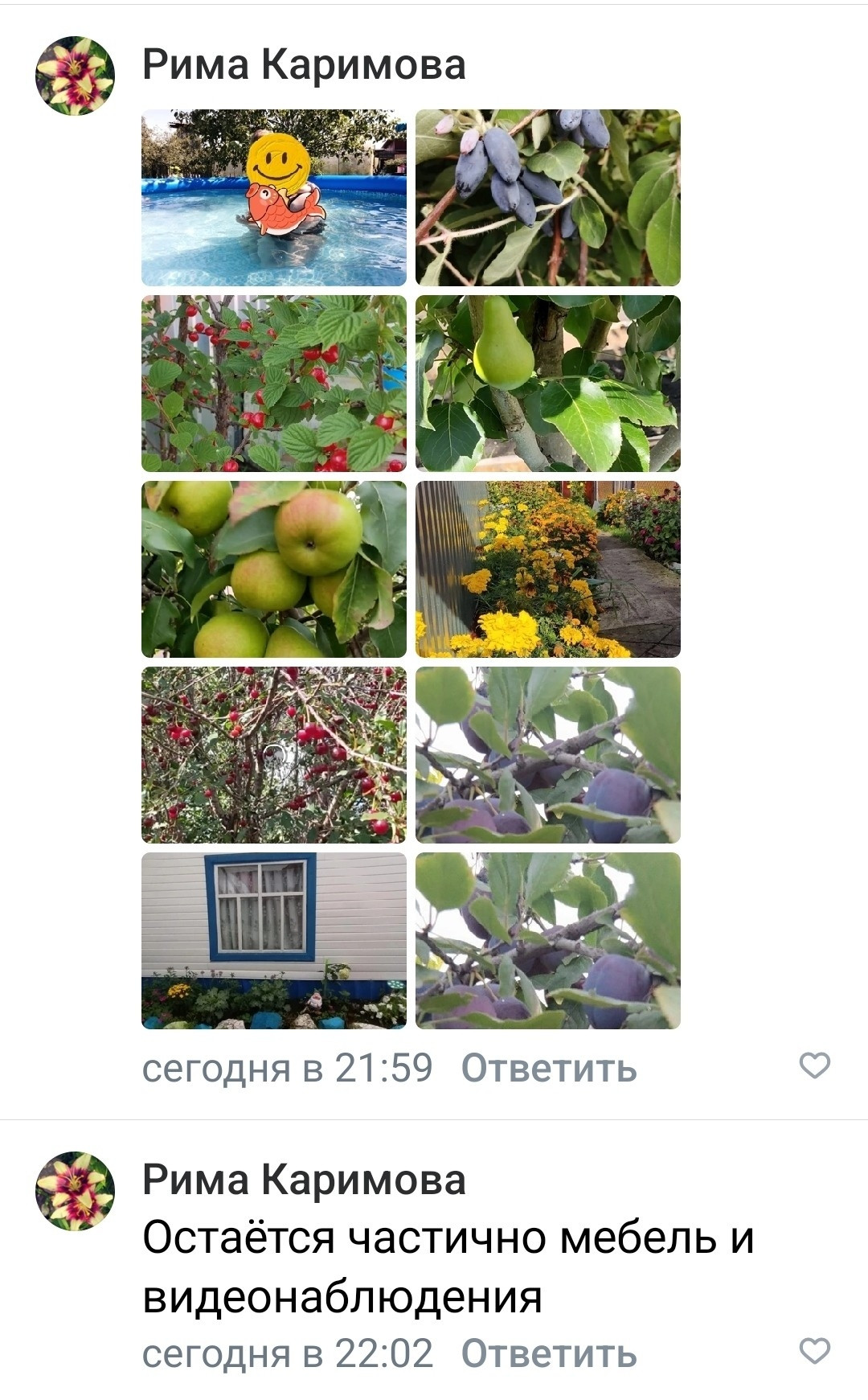Tap the avatar beside the 22:02 comment
This screenshot has width=868, height=1400.
tap(76, 1191)
